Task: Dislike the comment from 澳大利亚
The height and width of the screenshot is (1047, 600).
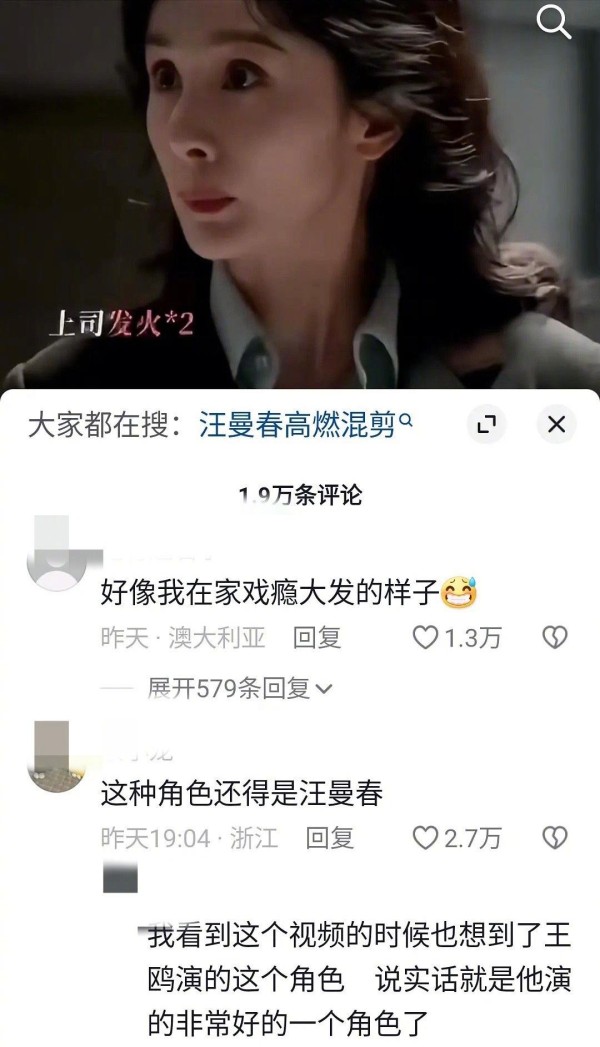Action: point(554,637)
